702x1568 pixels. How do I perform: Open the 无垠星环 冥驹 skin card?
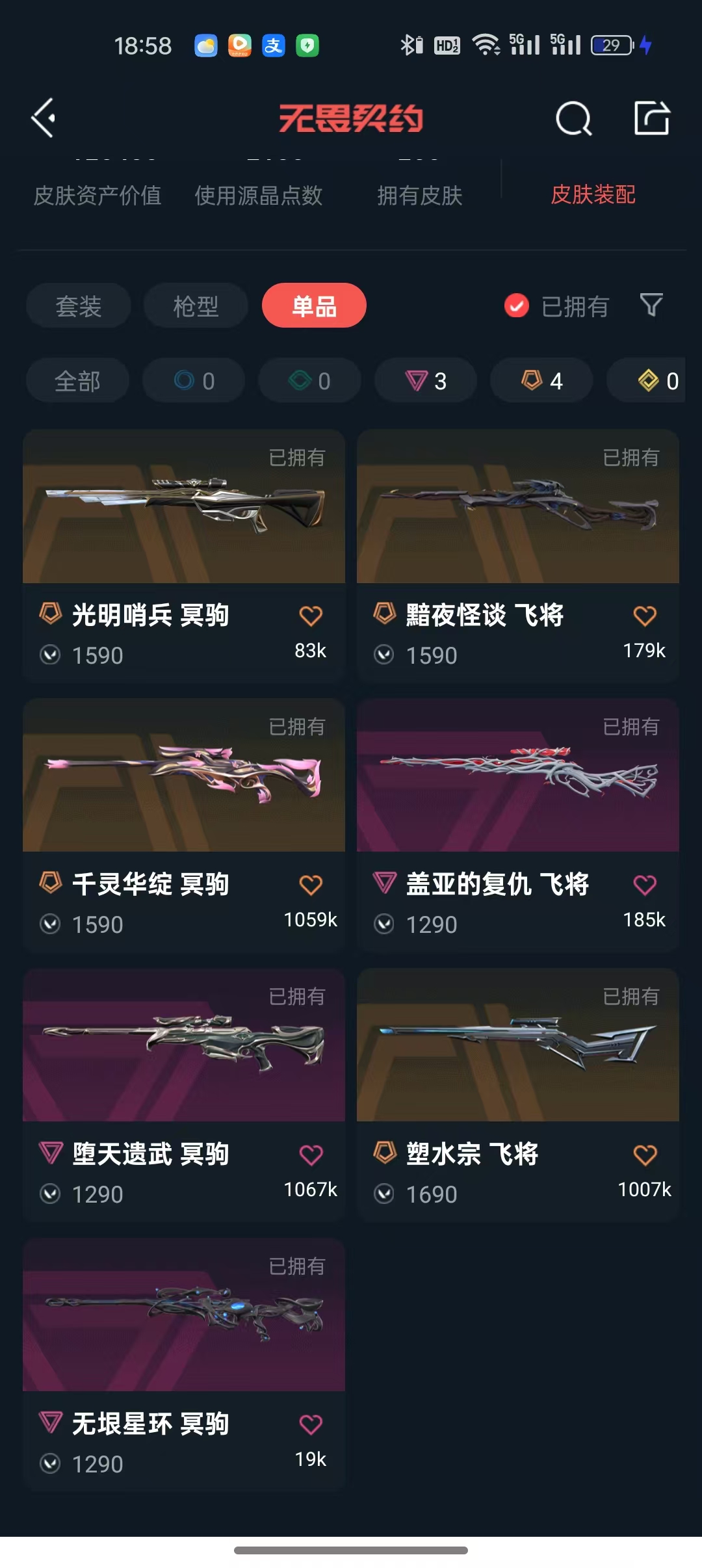coord(183,1316)
